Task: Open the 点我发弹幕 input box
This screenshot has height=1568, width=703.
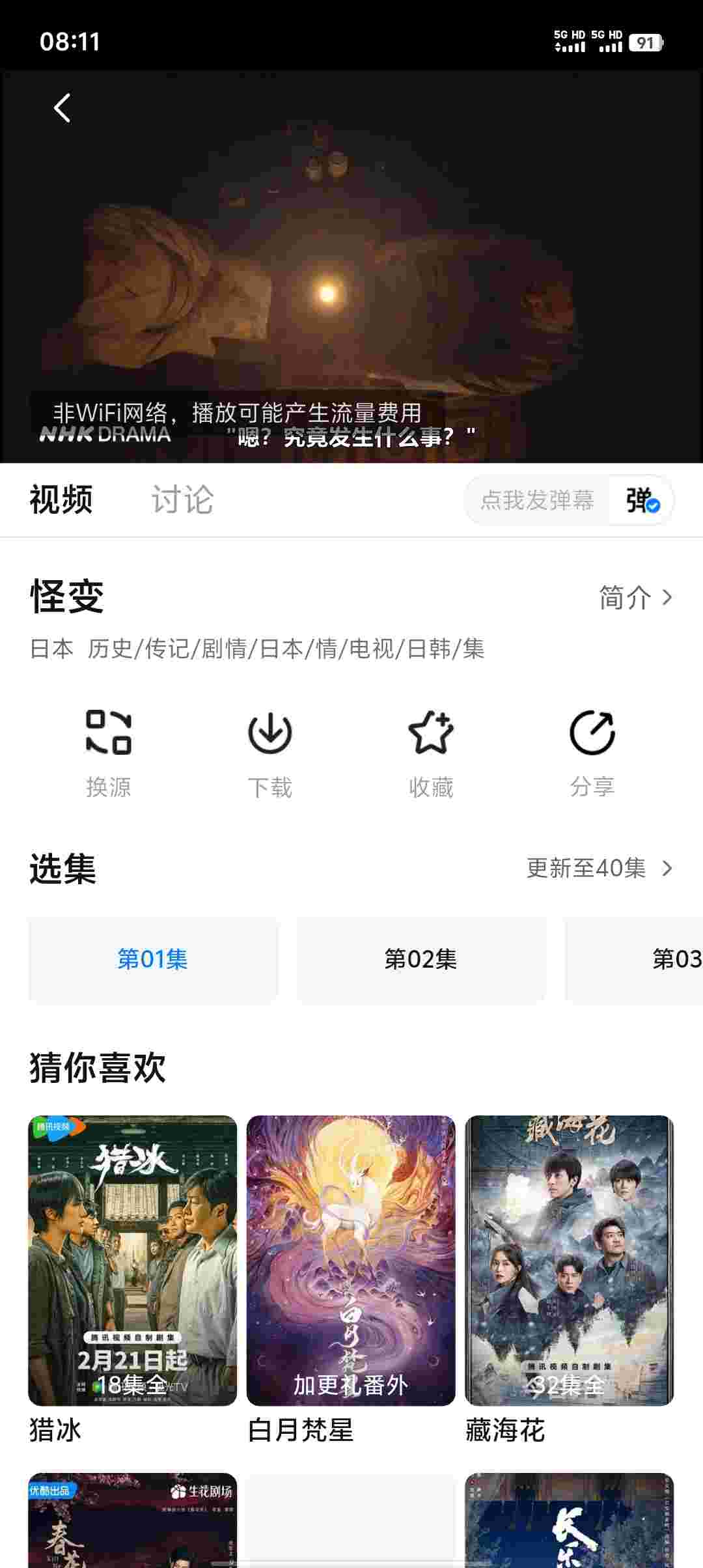Action: pyautogui.click(x=536, y=500)
